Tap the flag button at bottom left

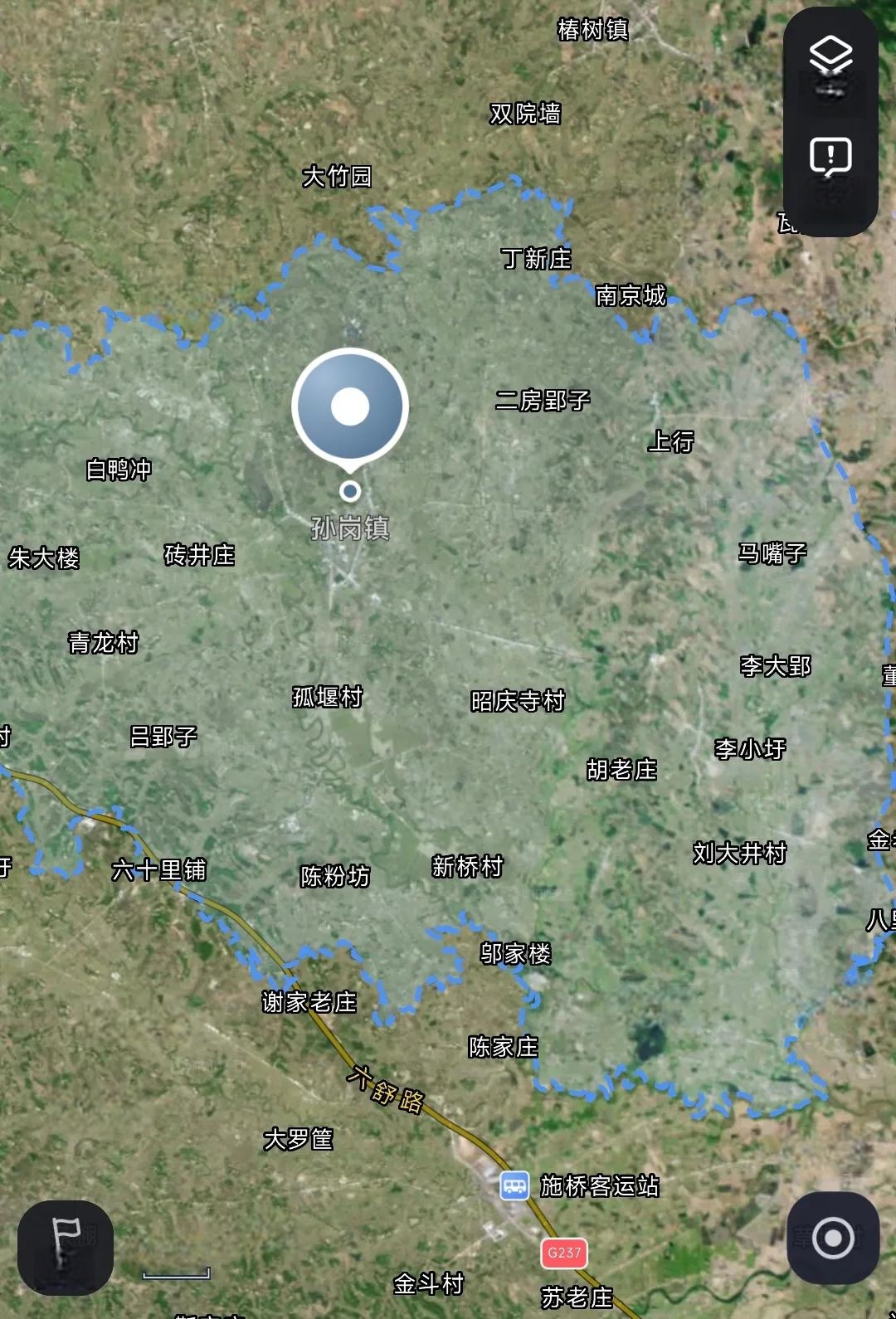(x=66, y=1247)
